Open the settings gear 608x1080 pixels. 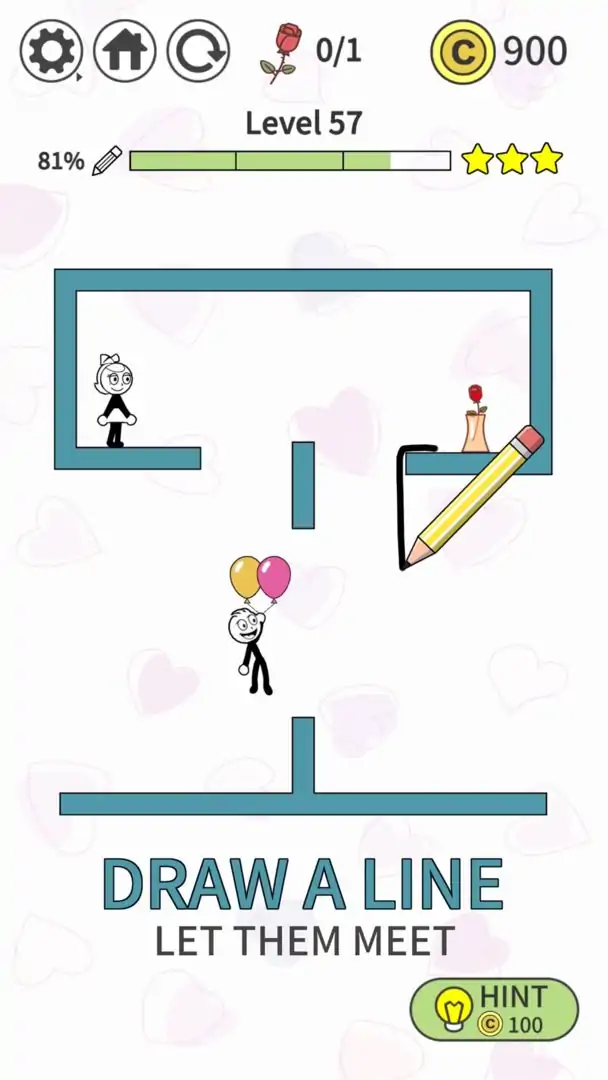(51, 51)
